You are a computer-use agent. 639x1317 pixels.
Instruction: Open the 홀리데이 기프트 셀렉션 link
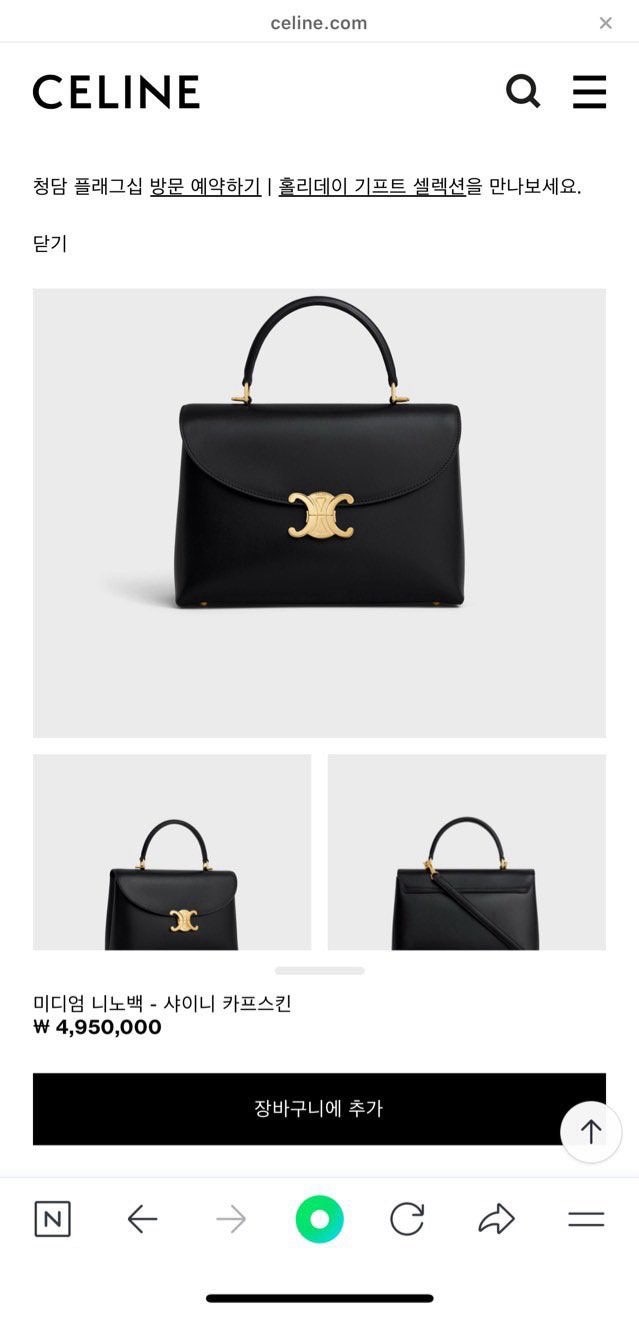tap(372, 186)
